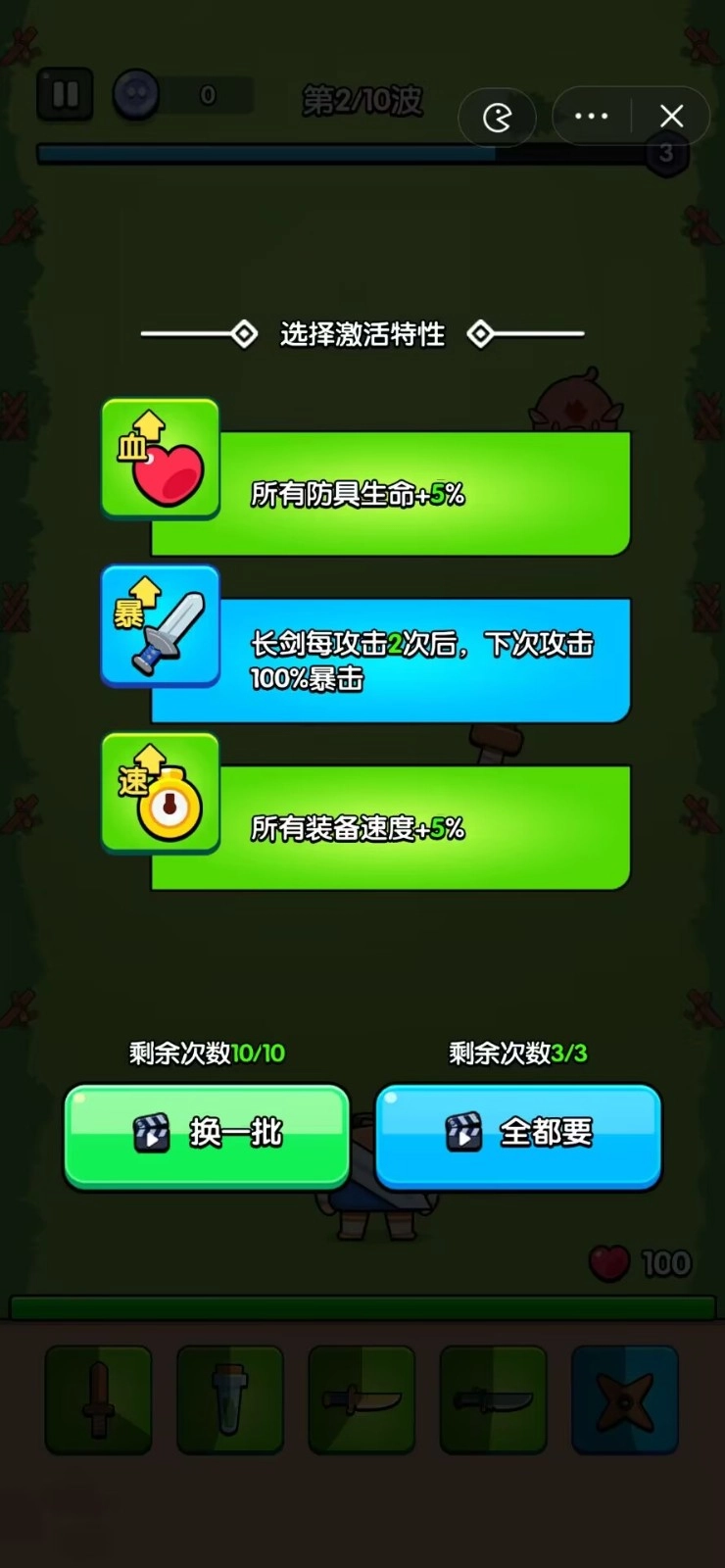This screenshot has width=725, height=1568.
Task: Click the sword inventory slot
Action: coord(98,1399)
